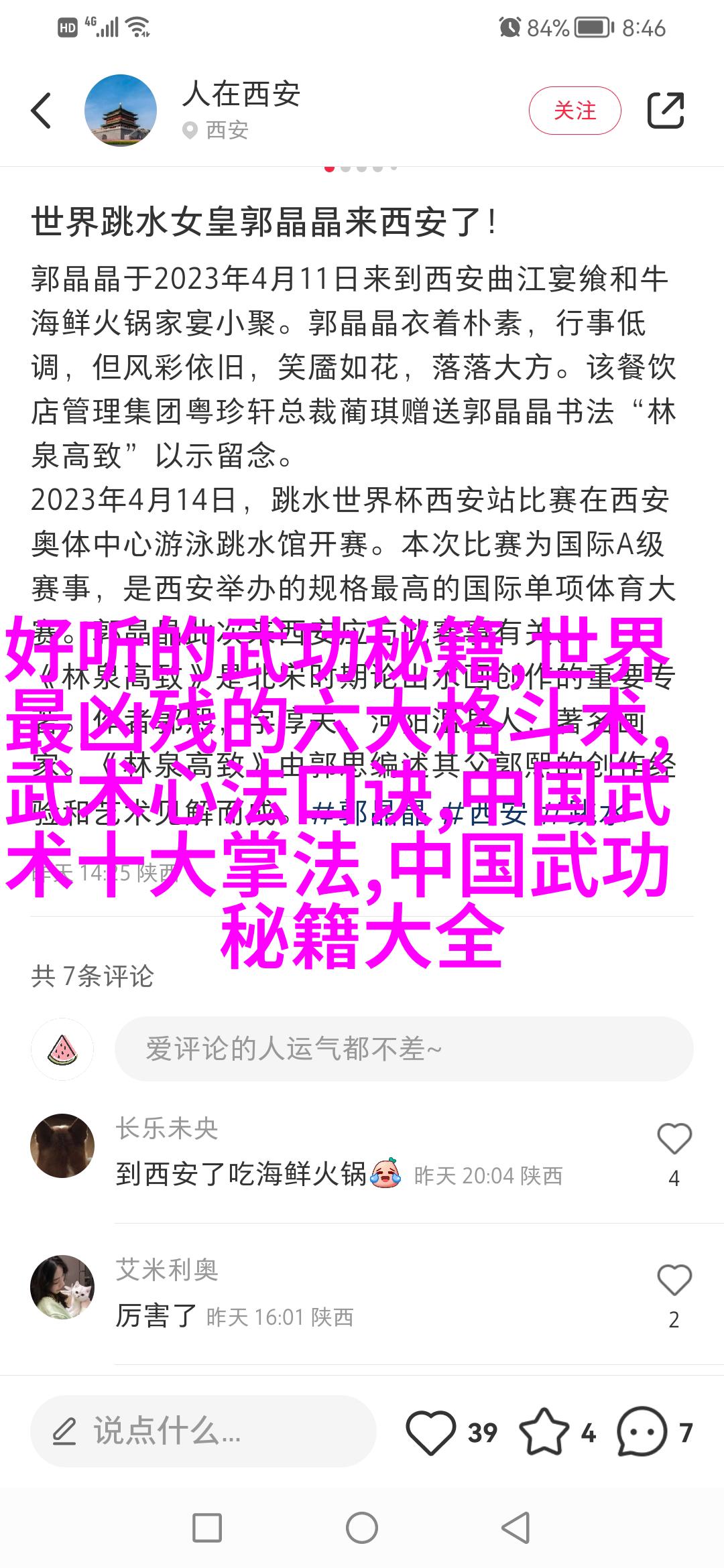724x1568 pixels.
Task: Open 艾米利奥's profile avatar
Action: click(x=62, y=1287)
